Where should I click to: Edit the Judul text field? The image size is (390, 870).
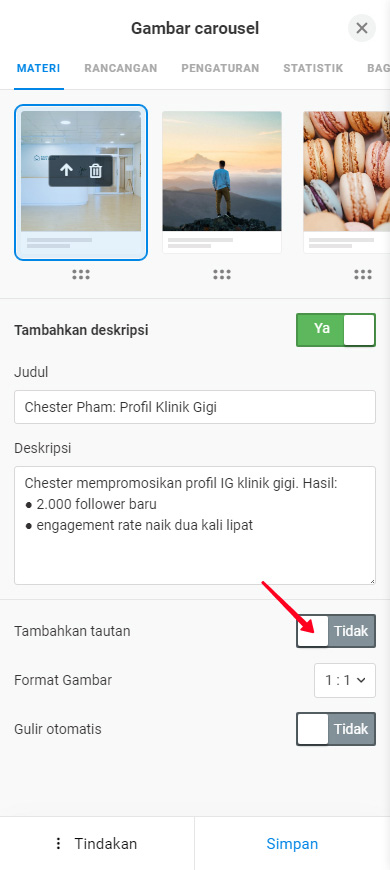195,407
